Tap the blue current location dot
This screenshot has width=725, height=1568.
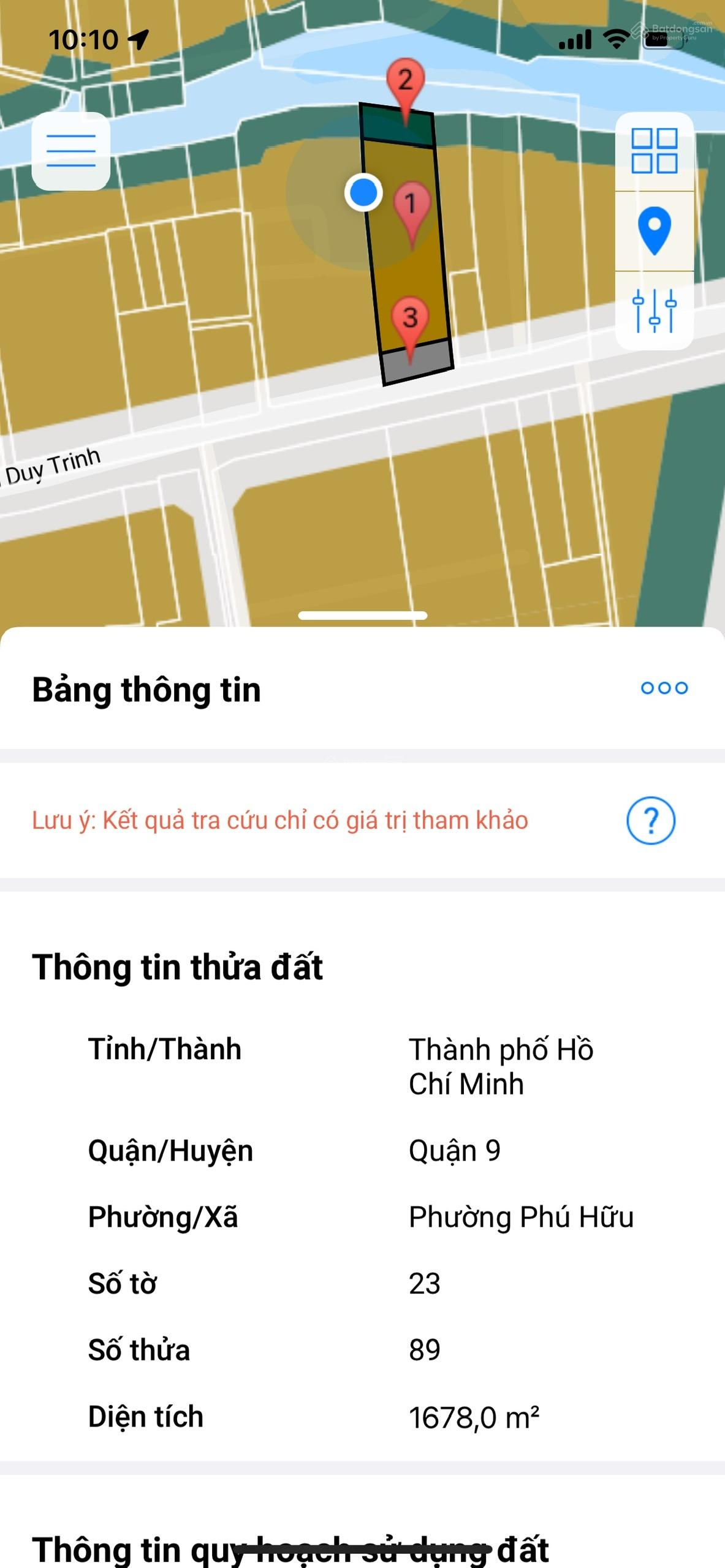coord(363,193)
